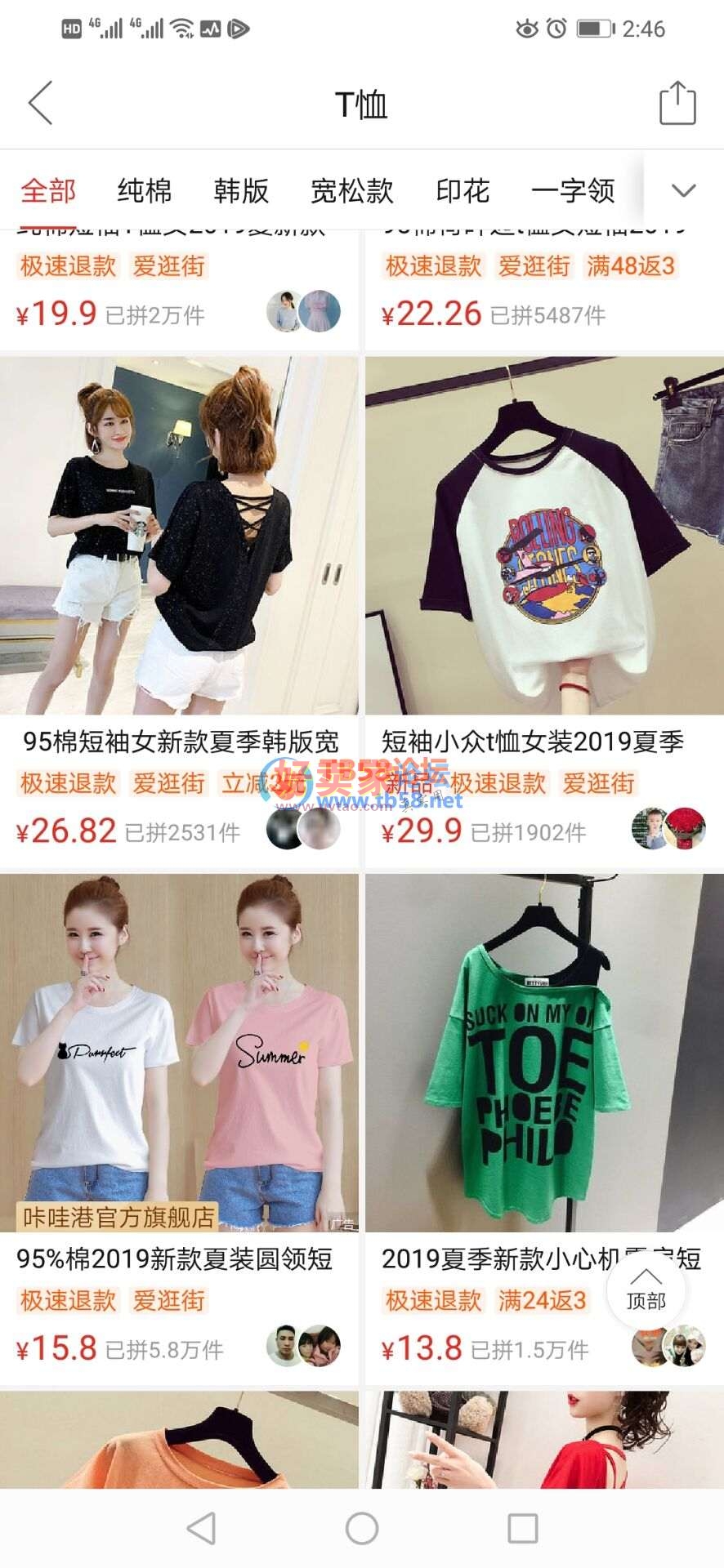724x1568 pixels.
Task: Share this T恤 page
Action: tap(677, 103)
